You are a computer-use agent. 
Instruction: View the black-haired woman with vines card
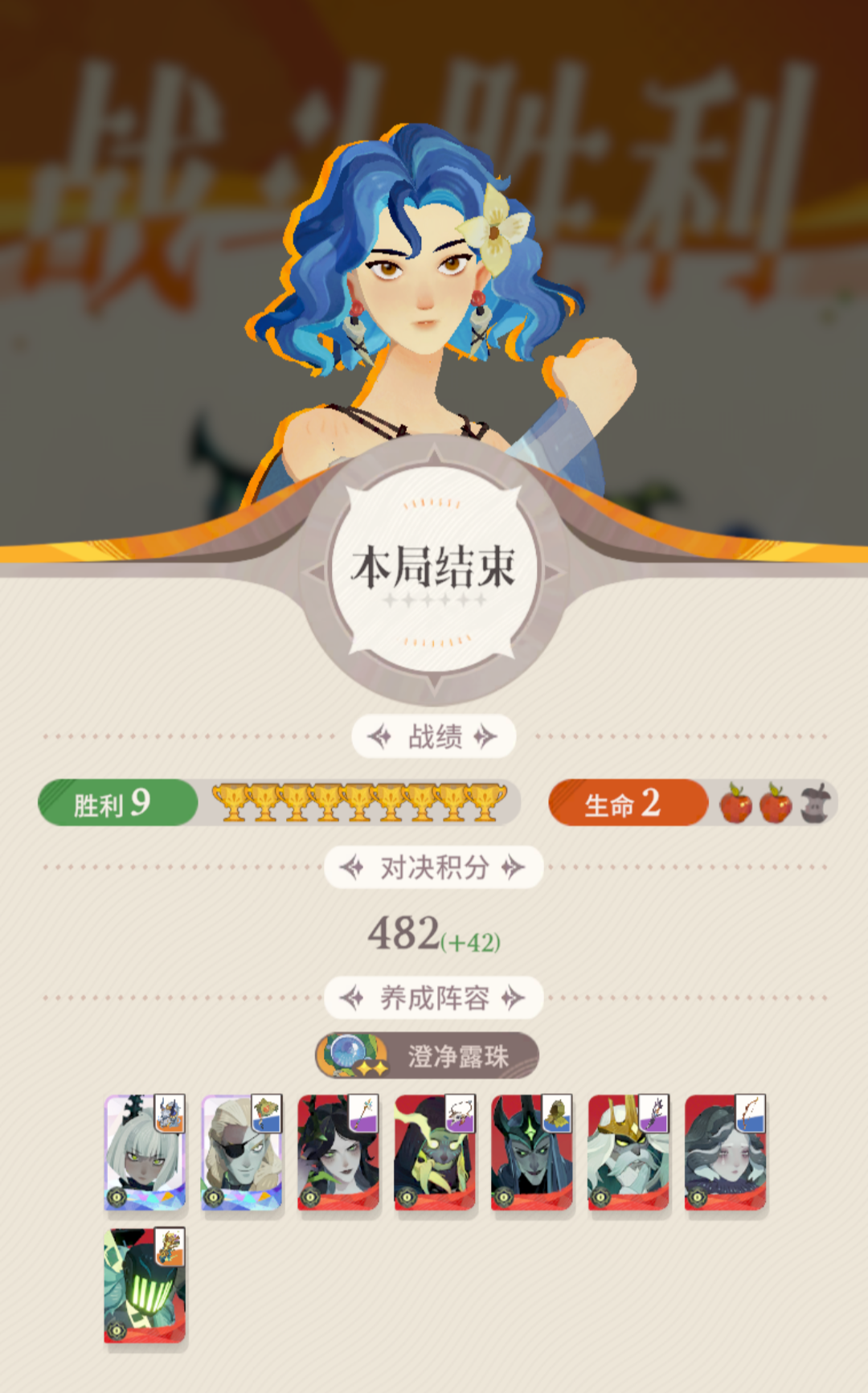(x=338, y=1153)
